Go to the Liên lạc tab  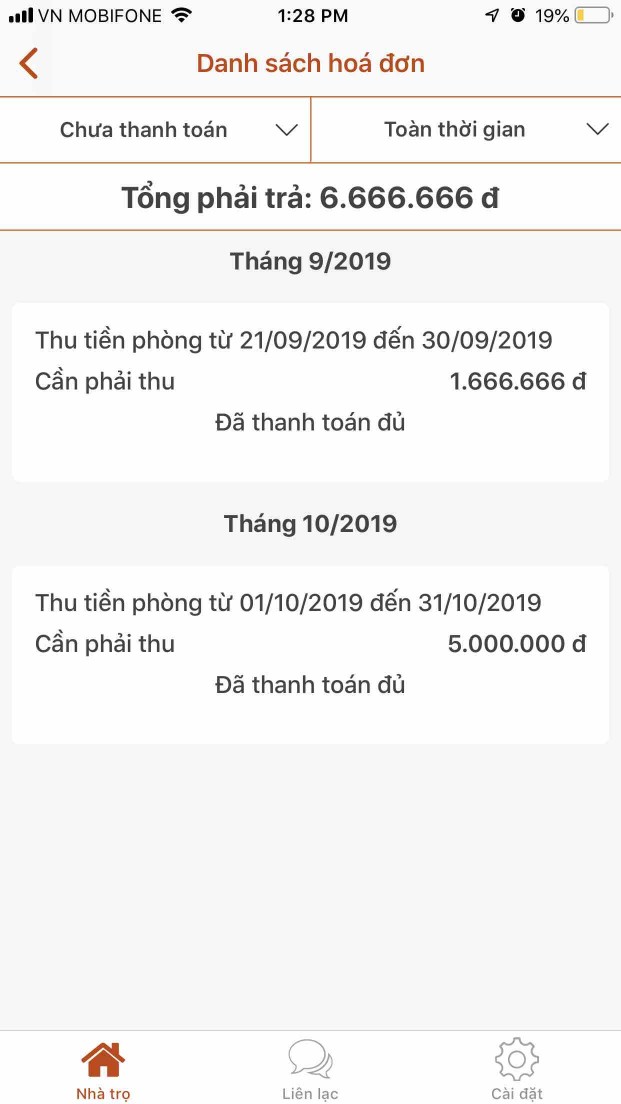[x=310, y=1069]
